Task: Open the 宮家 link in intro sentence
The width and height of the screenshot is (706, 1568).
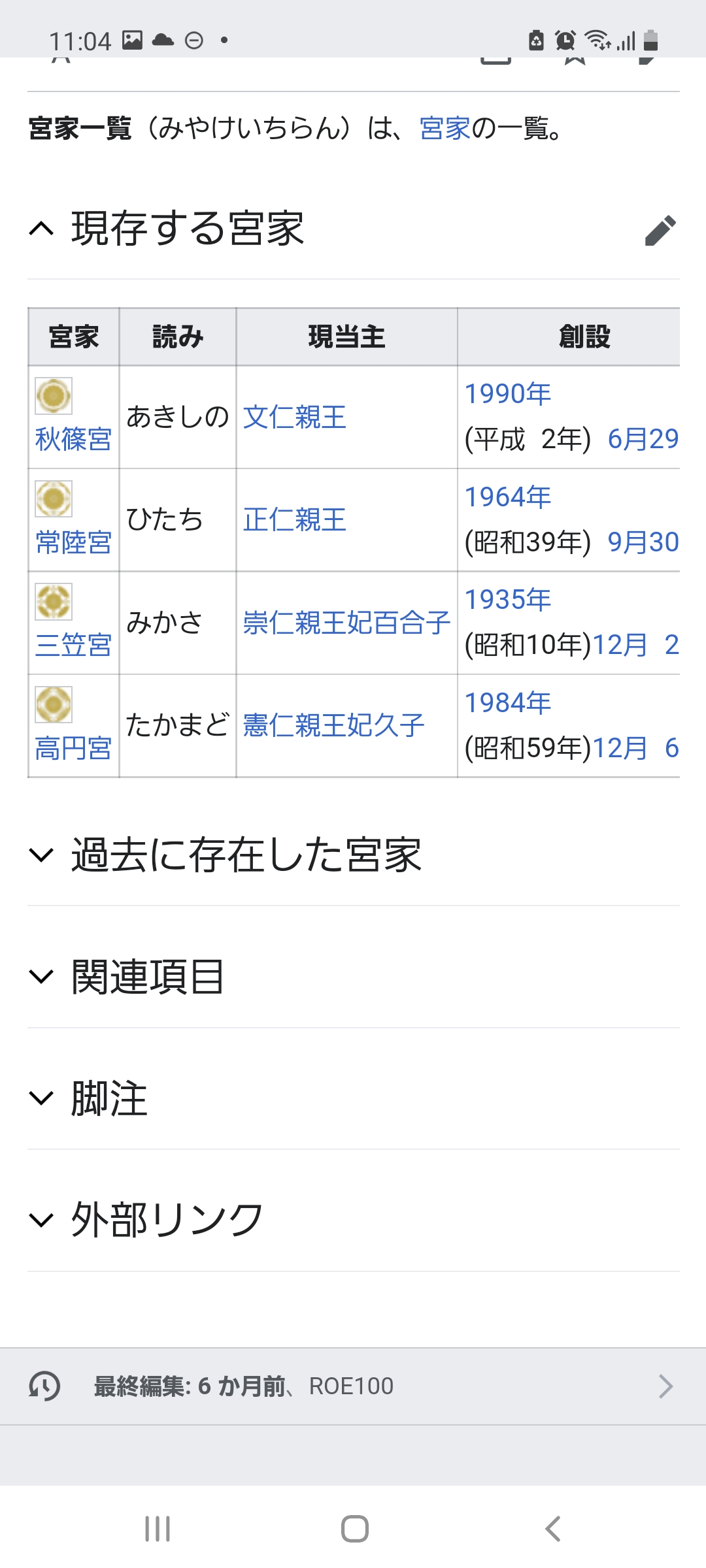Action: pos(445,129)
